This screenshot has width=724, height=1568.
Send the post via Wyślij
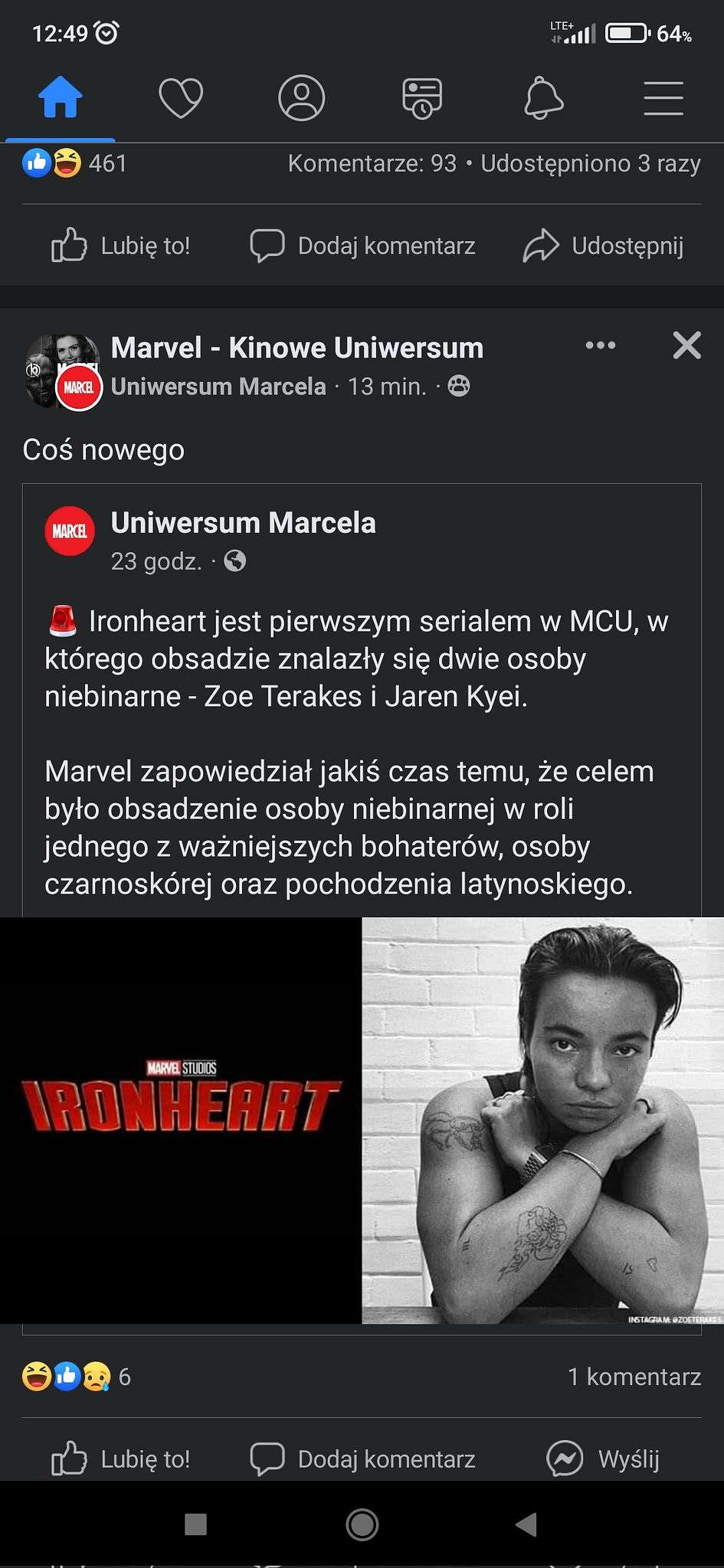point(604,1459)
